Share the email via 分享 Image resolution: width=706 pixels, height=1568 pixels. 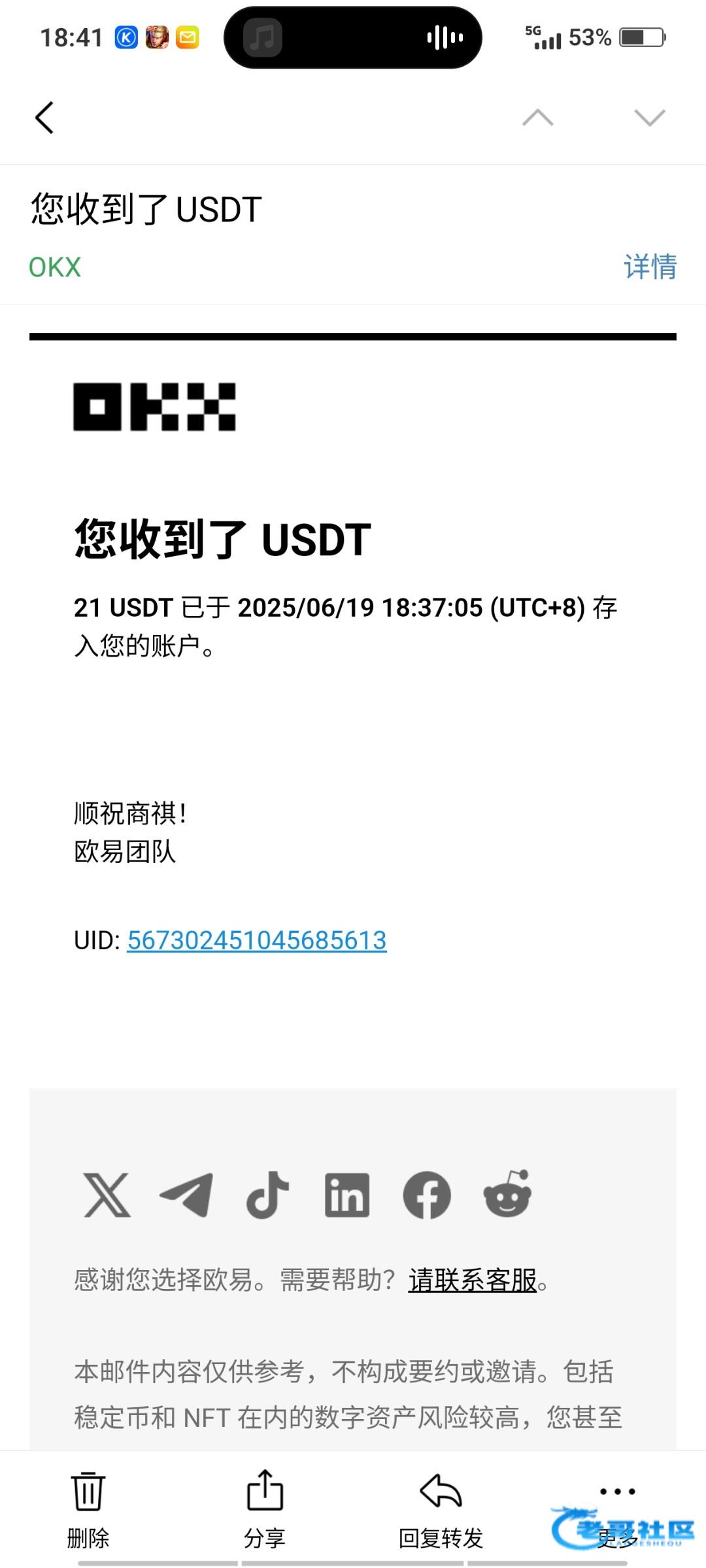pyautogui.click(x=265, y=1509)
